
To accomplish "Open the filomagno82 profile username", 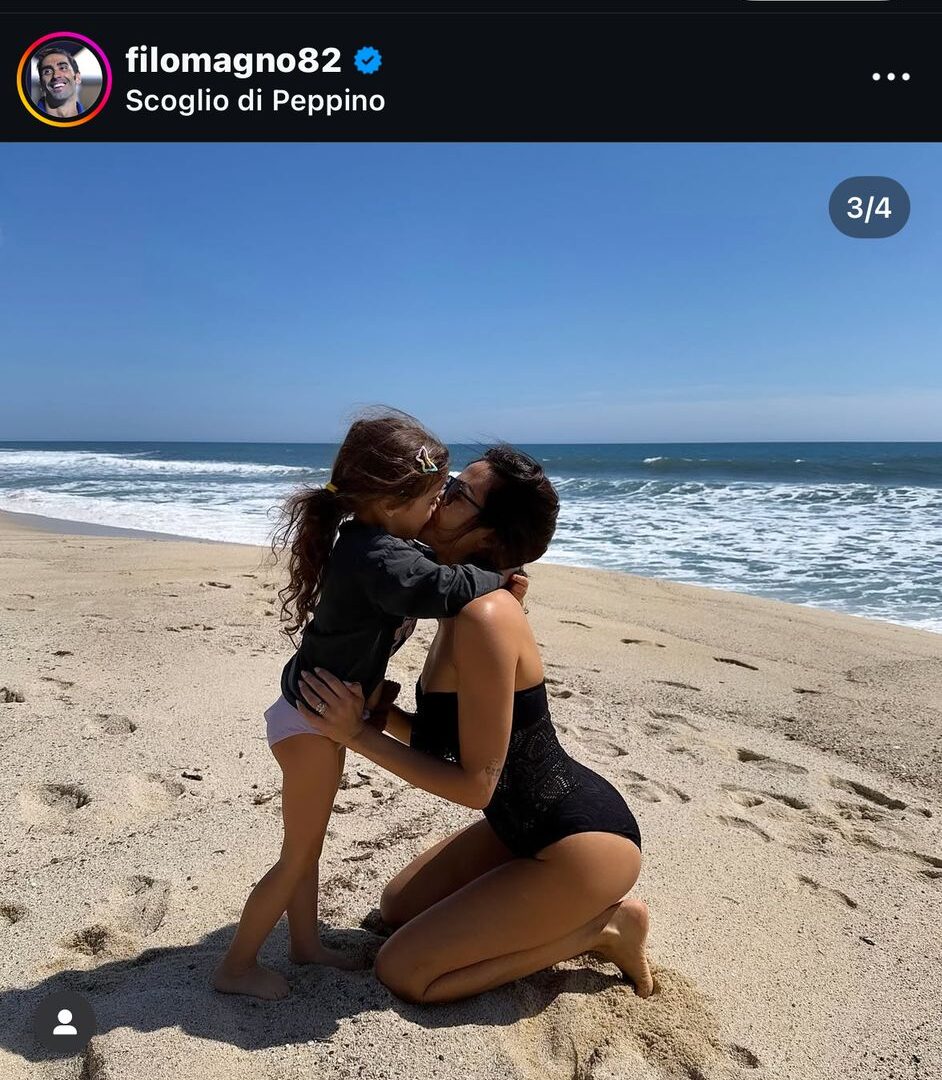I will (233, 60).
